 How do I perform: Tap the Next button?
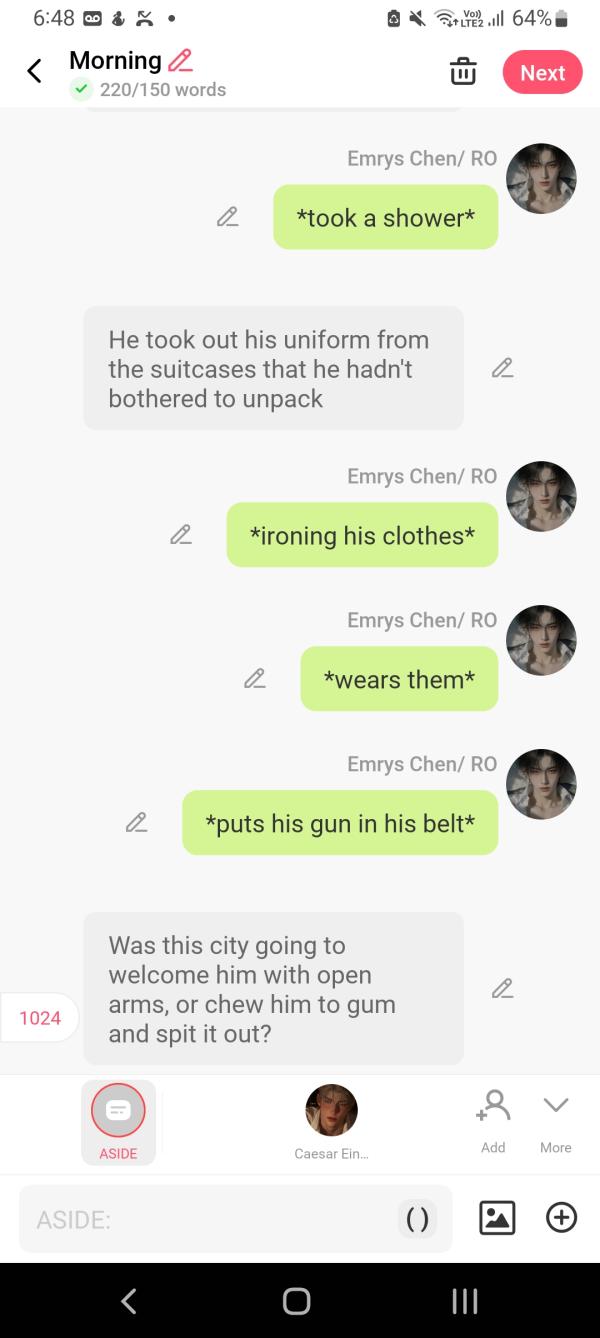[542, 73]
